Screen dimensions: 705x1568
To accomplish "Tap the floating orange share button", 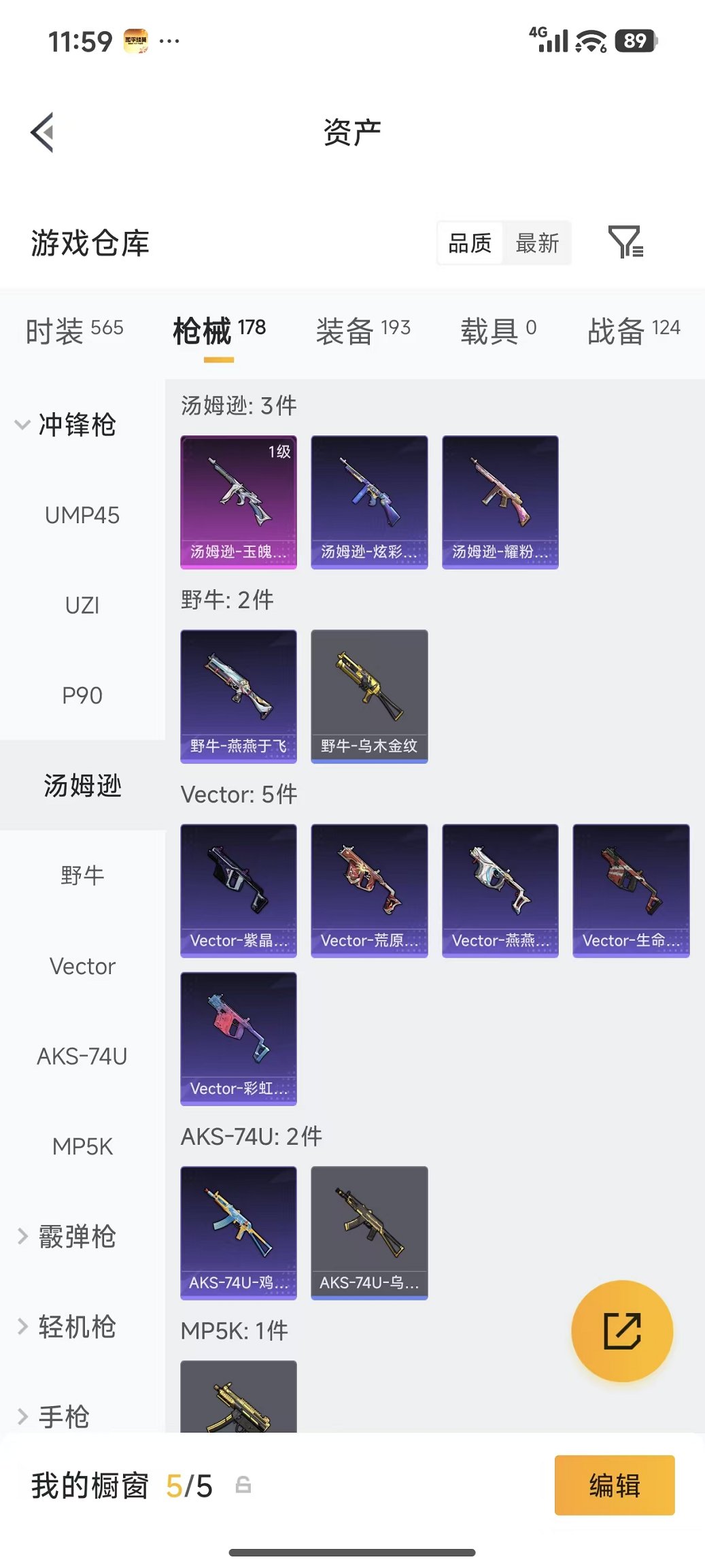I will click(x=622, y=1331).
